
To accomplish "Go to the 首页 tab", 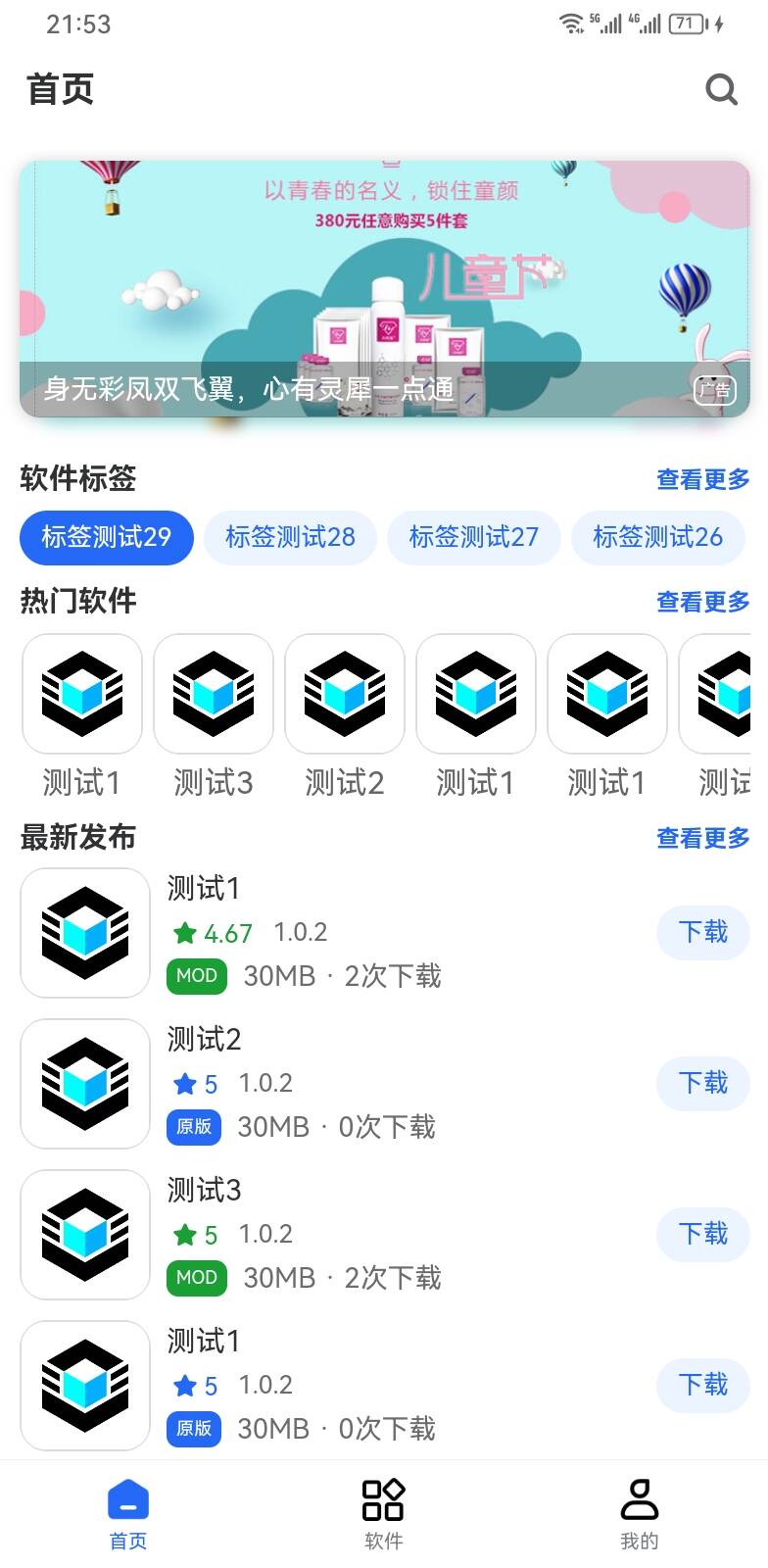I will point(127,1514).
